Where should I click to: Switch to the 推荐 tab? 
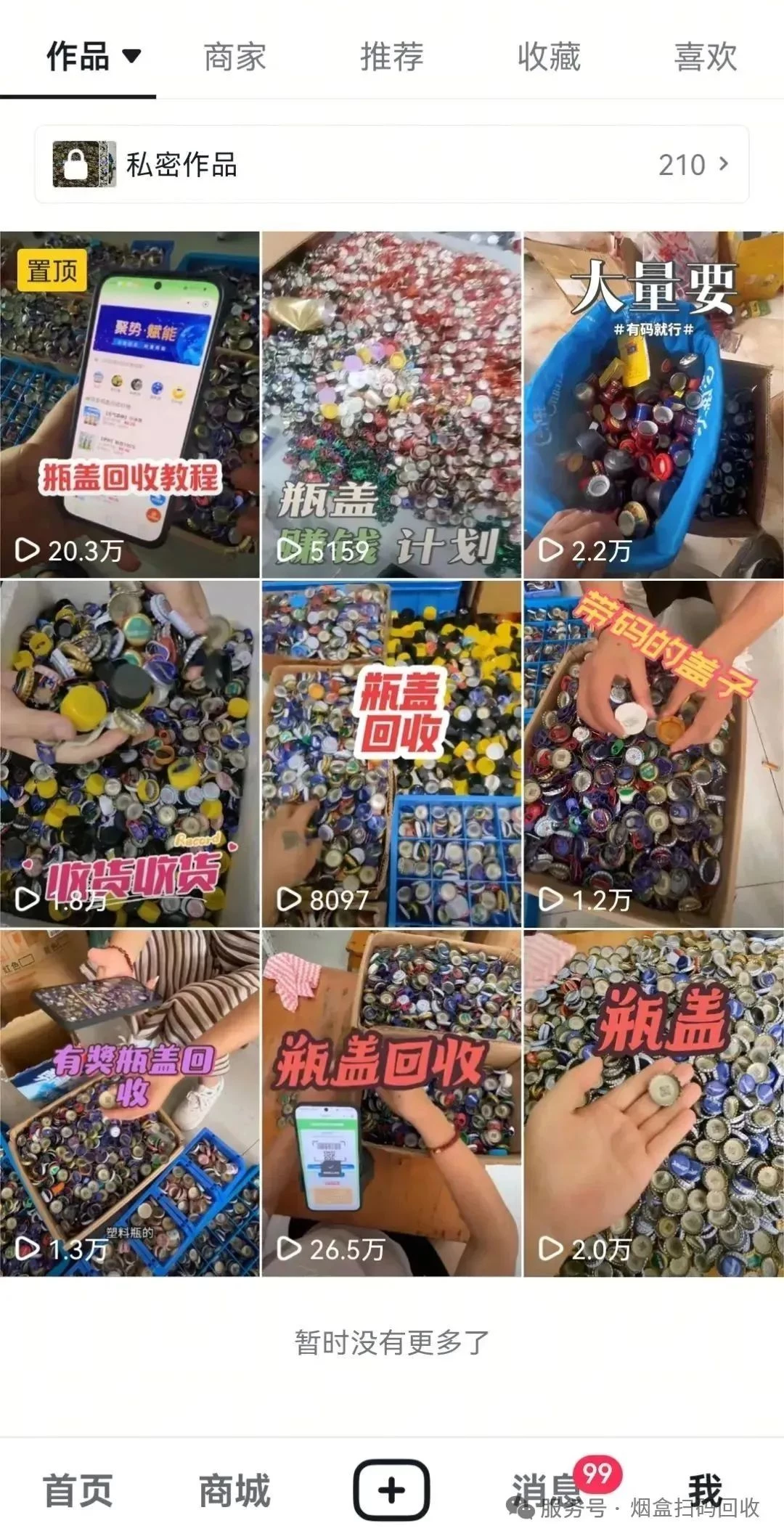point(392,60)
